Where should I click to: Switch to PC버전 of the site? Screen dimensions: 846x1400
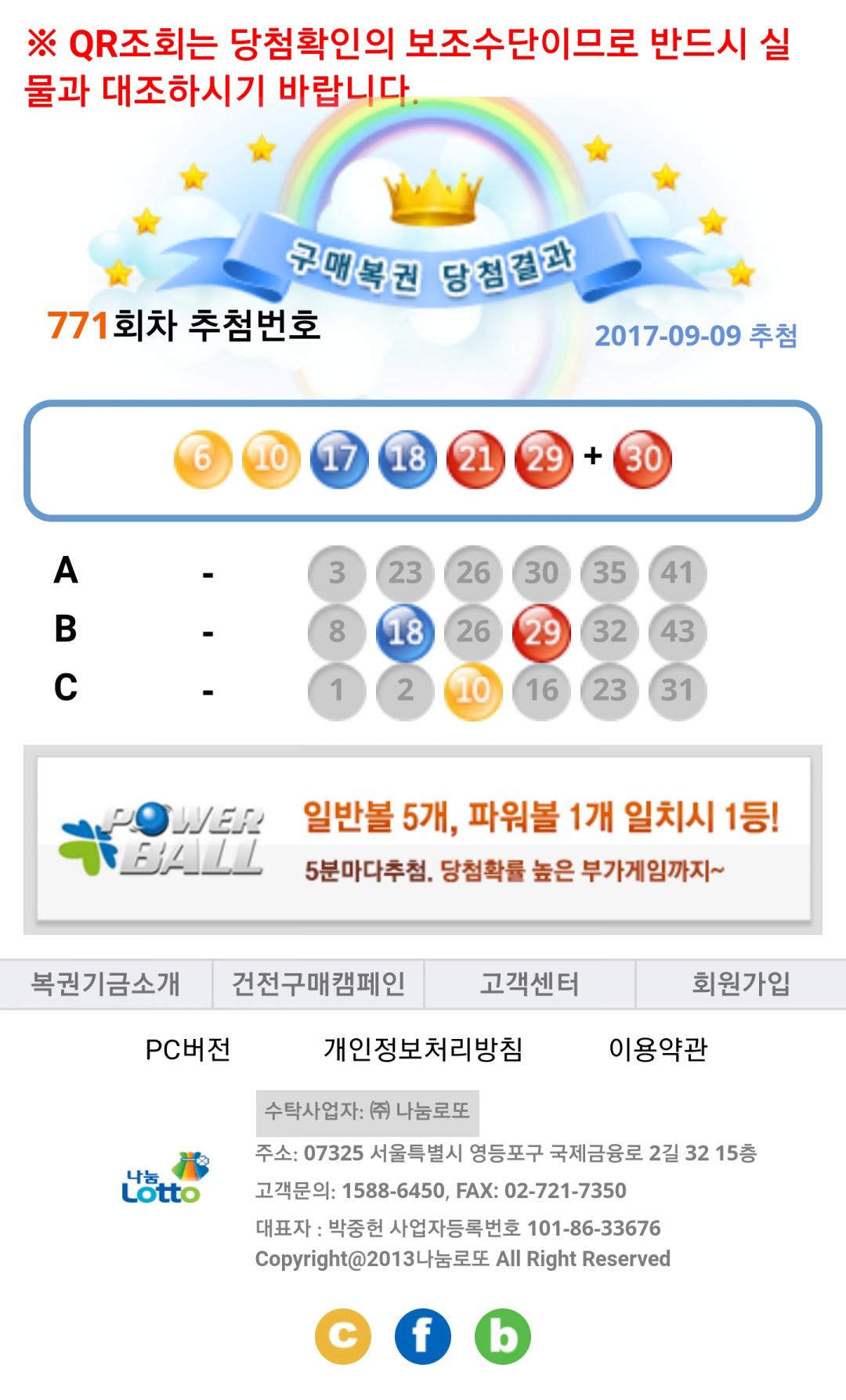pyautogui.click(x=188, y=1049)
